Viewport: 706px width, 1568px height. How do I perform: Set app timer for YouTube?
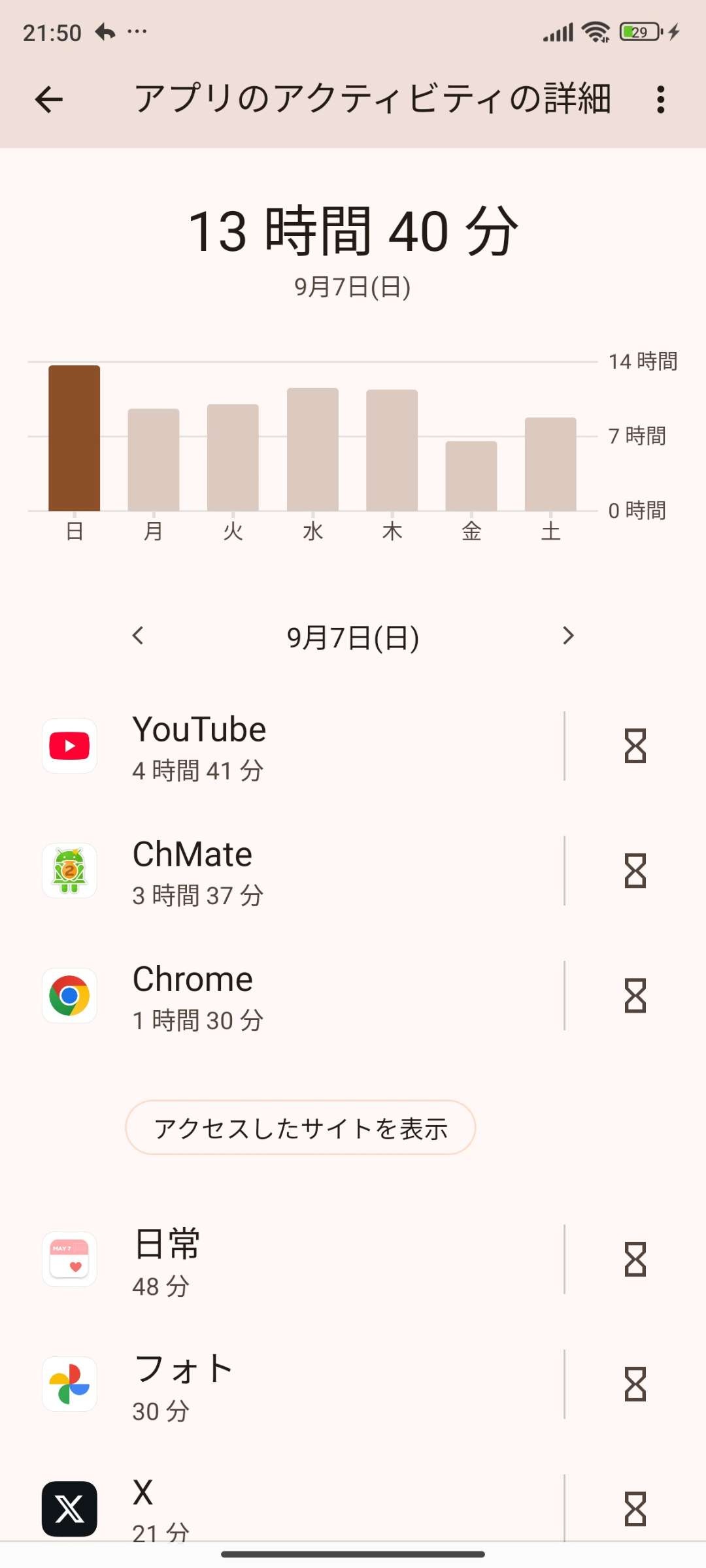(635, 746)
